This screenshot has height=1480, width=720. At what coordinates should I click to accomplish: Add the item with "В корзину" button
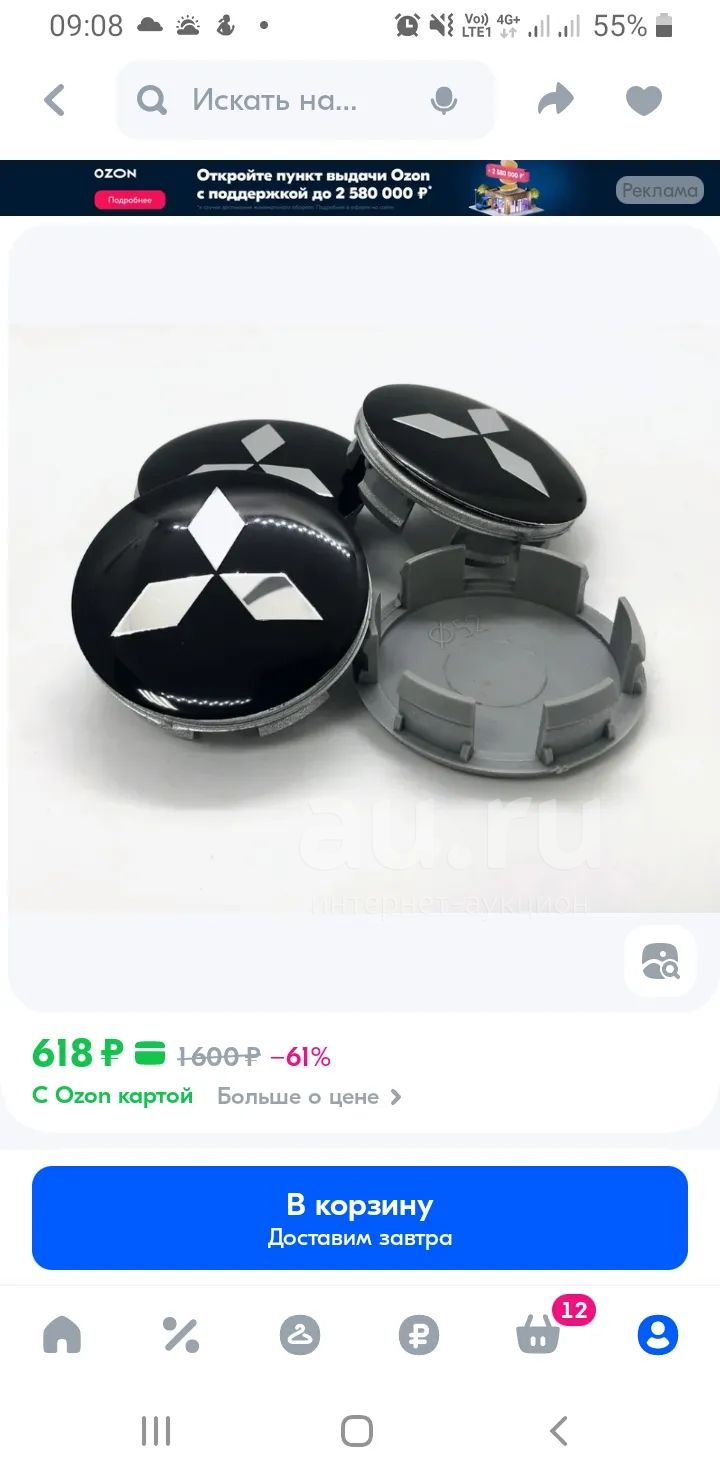point(360,1218)
